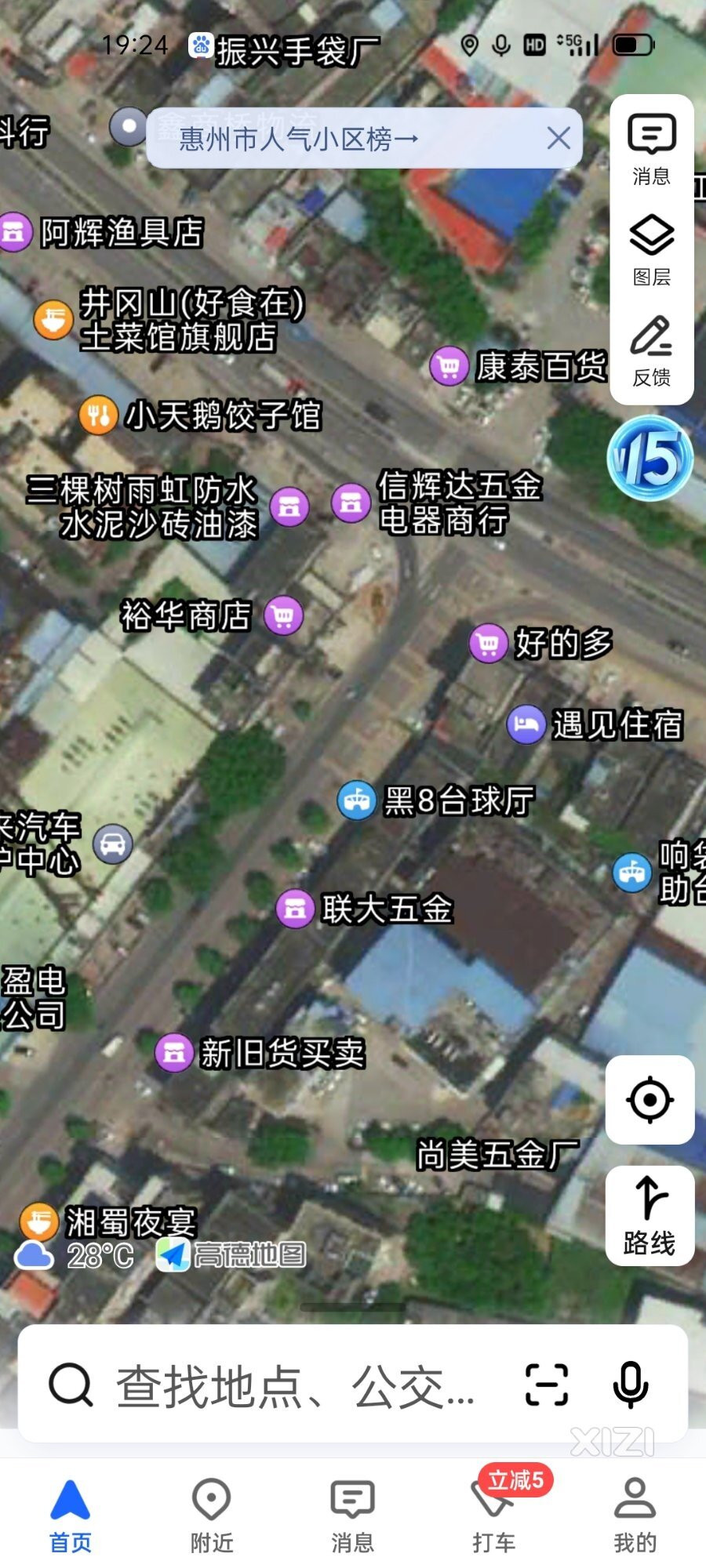Switch to the 附近 nearby tab
The width and height of the screenshot is (706, 1568).
point(212,1515)
